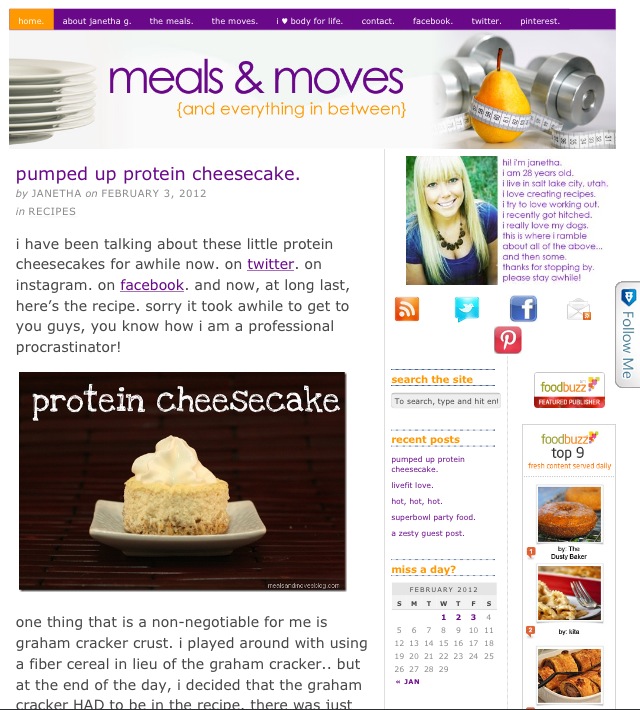This screenshot has height=710, width=640.
Task: View the protein cheesecake photo
Action: [182, 481]
